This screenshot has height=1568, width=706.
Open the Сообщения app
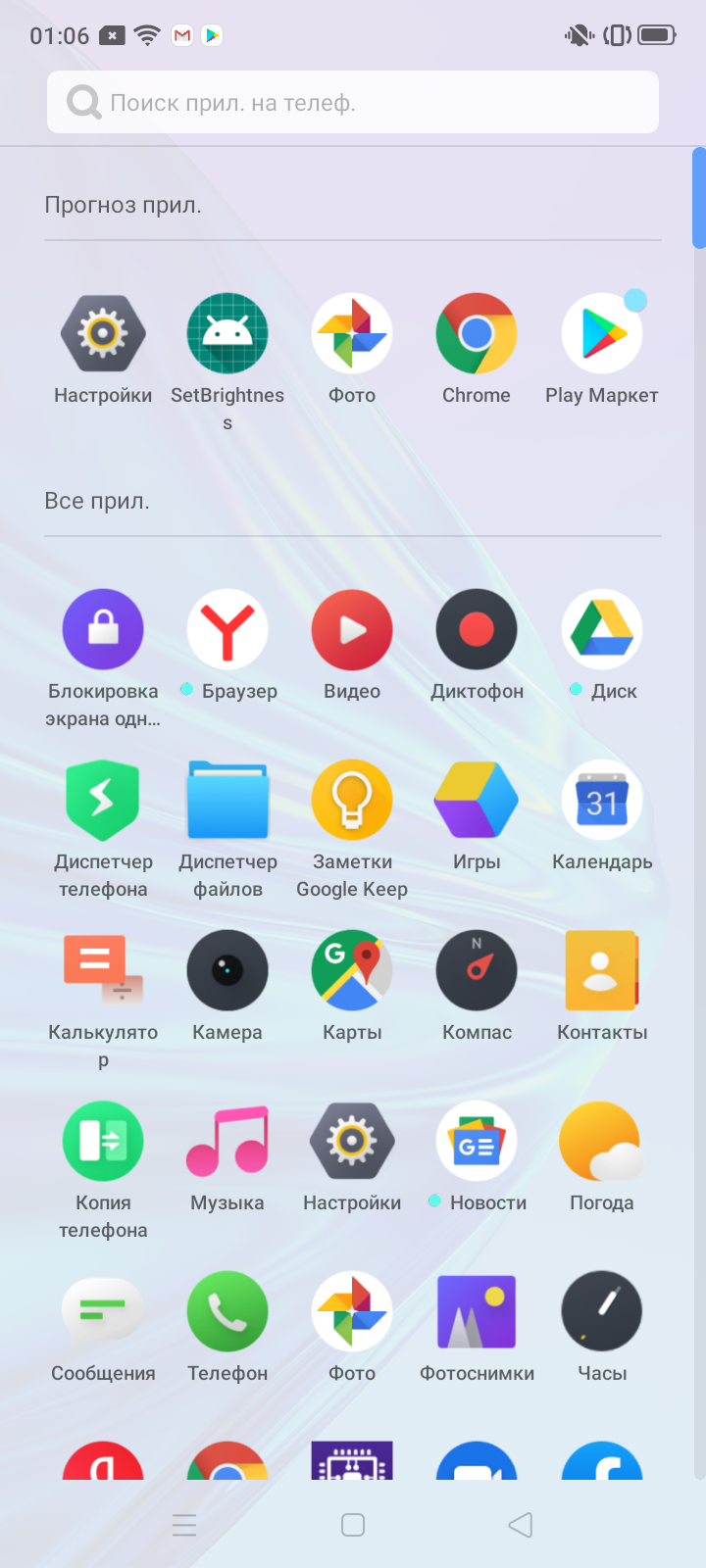pyautogui.click(x=103, y=1312)
